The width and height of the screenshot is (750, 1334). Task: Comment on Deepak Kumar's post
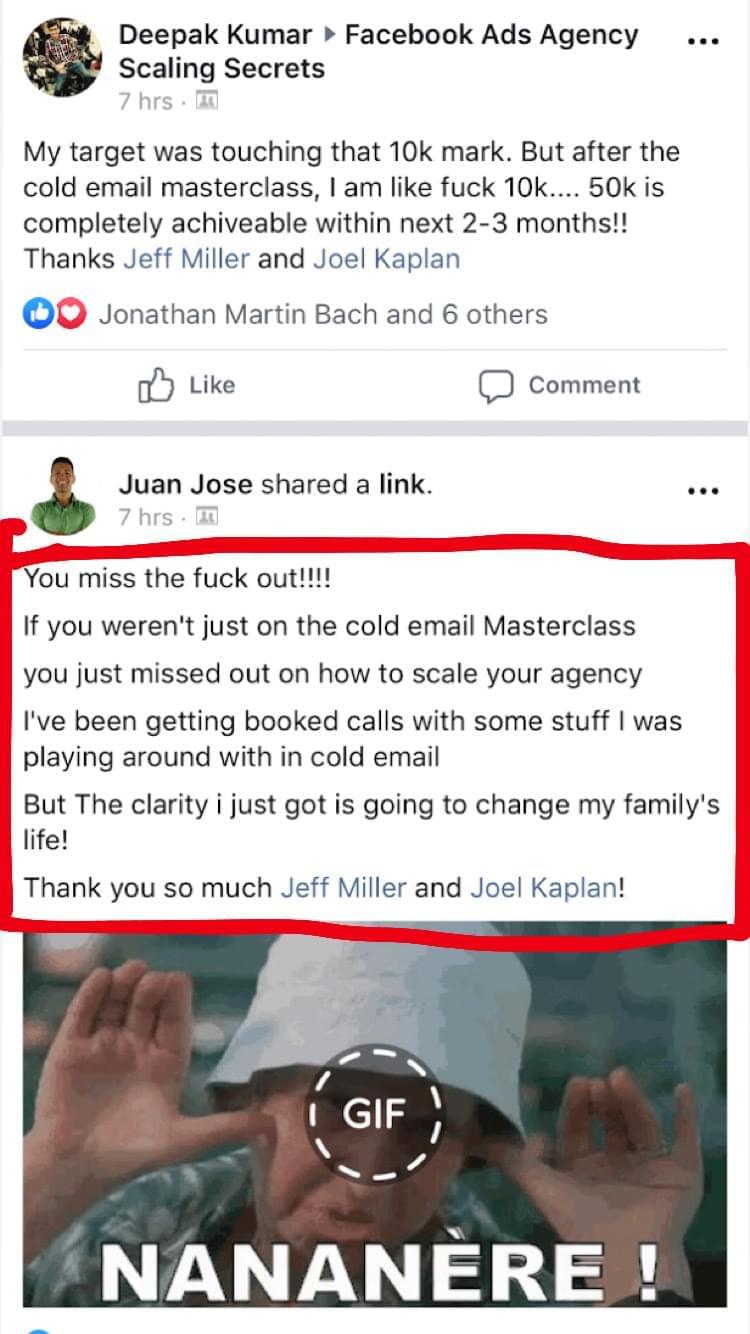point(560,385)
